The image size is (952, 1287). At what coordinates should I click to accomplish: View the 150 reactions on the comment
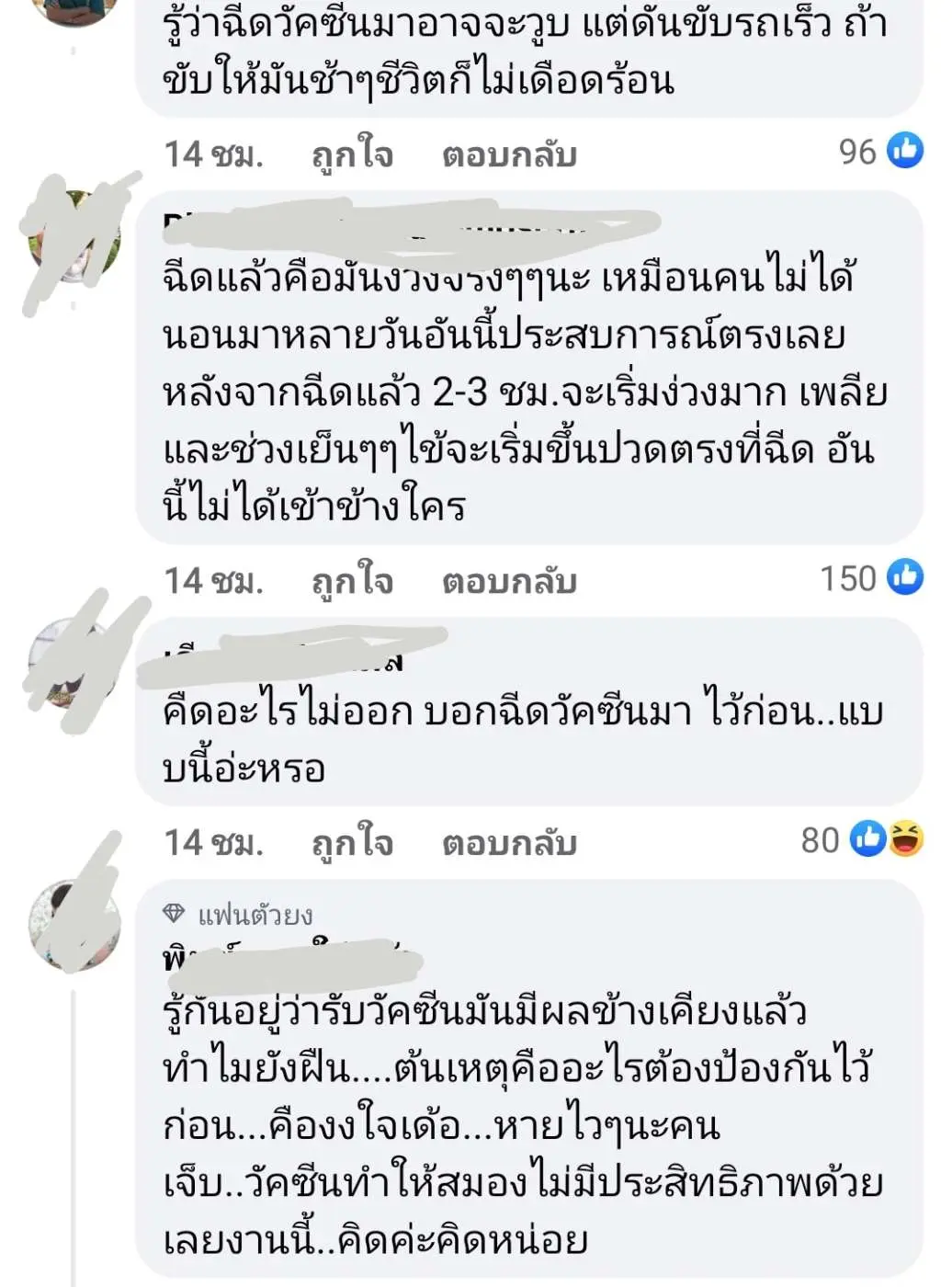pos(871,578)
